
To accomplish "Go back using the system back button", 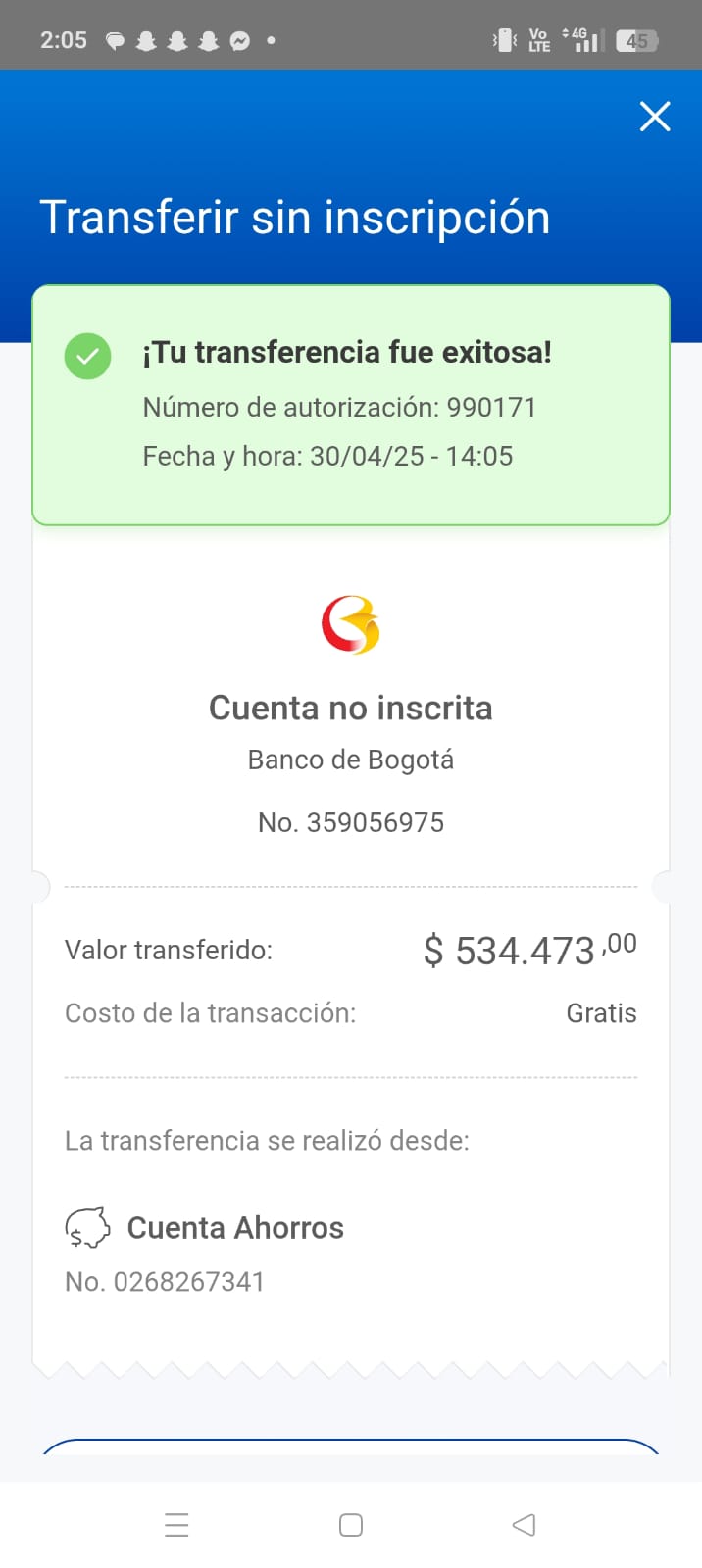I will click(x=525, y=1525).
